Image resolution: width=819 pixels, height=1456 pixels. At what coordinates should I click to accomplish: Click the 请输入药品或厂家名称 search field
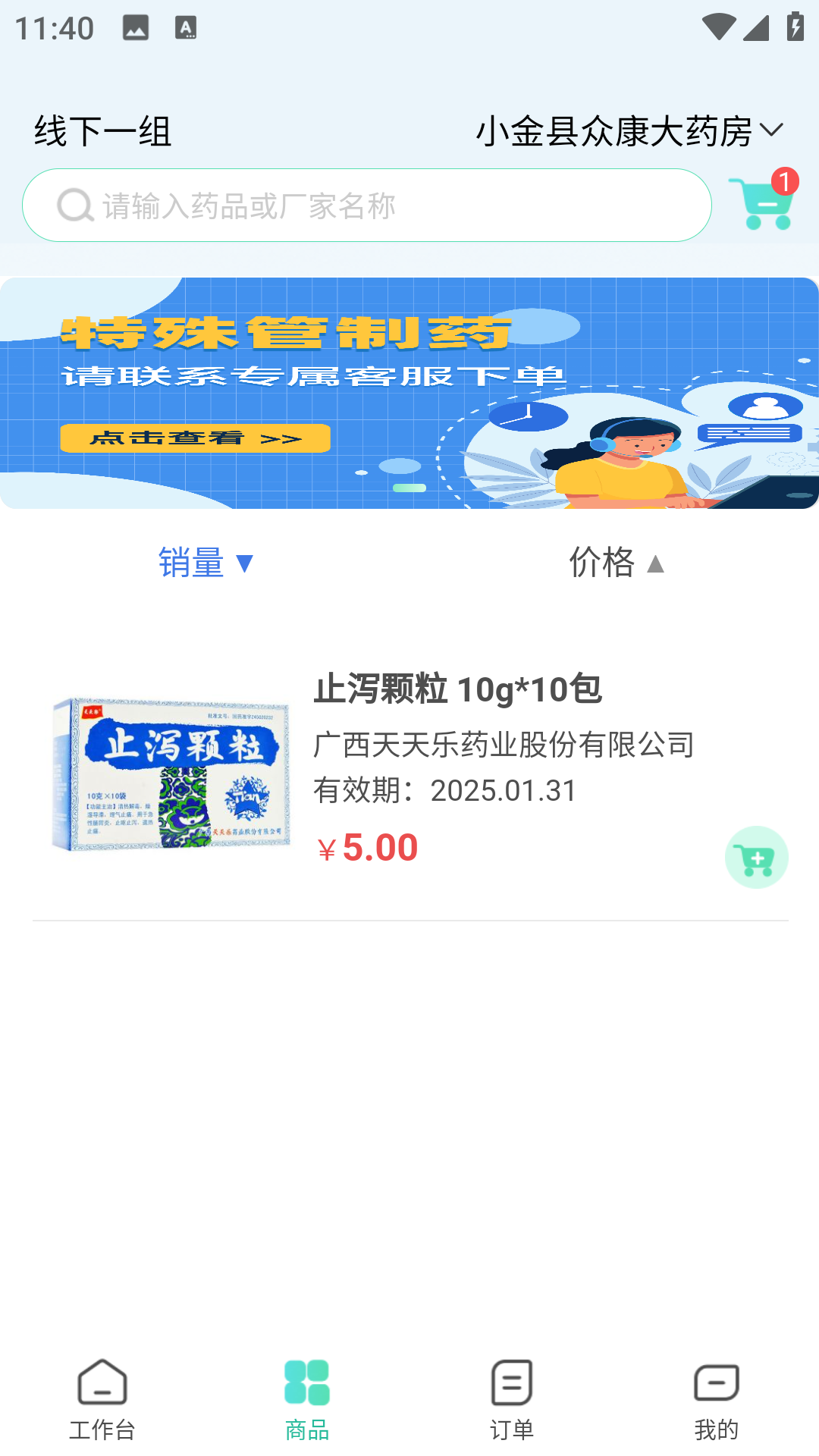coord(368,203)
